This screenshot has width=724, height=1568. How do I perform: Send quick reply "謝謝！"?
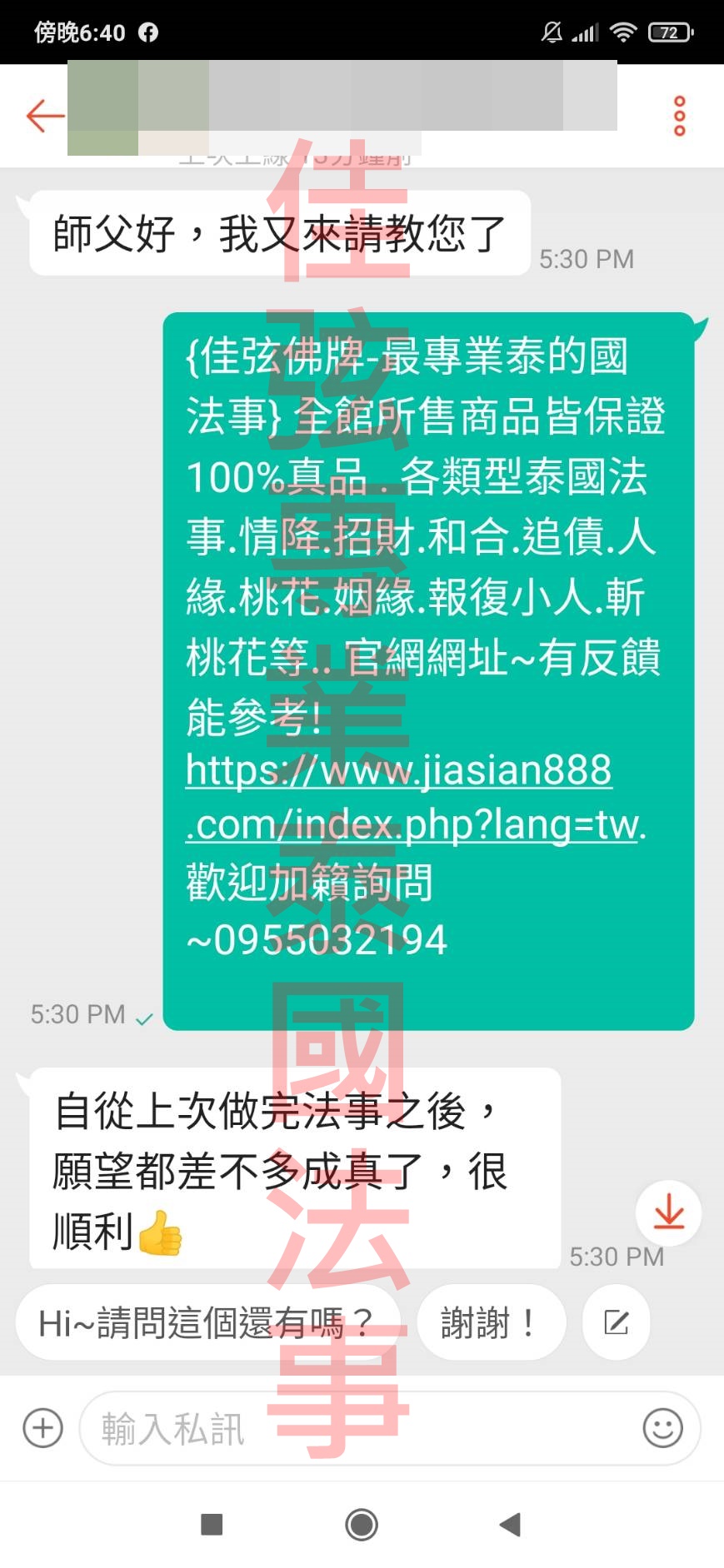coord(490,1323)
